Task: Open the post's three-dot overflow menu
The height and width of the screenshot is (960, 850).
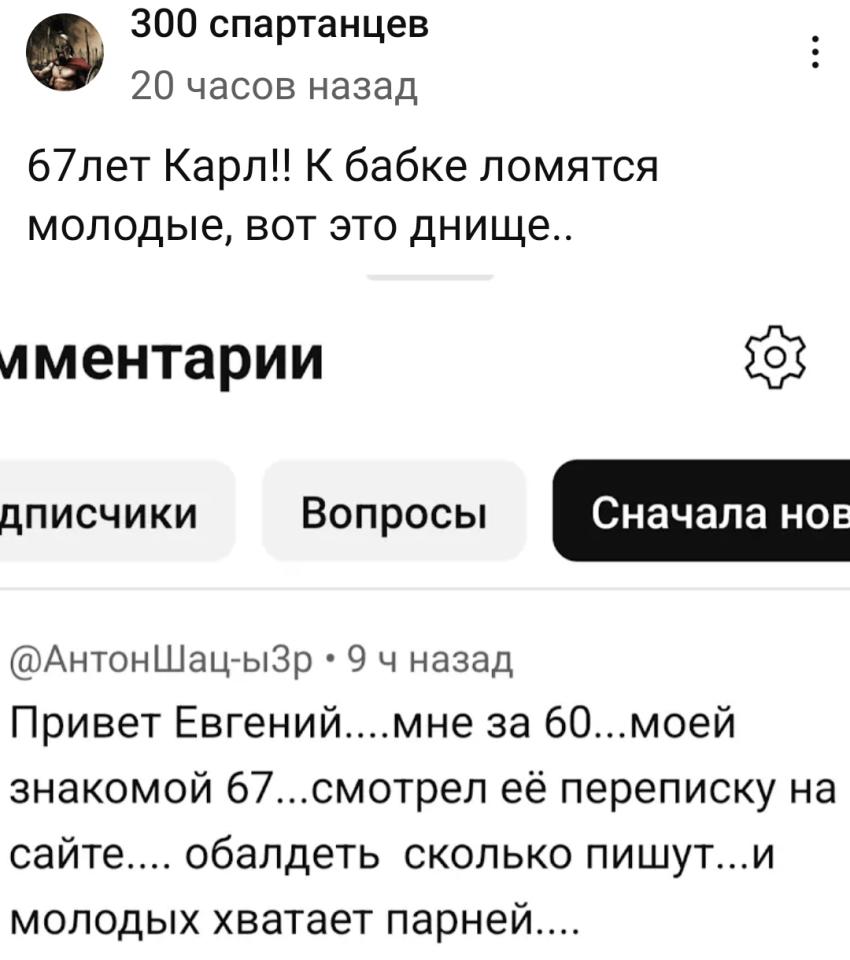Action: pyautogui.click(x=817, y=52)
